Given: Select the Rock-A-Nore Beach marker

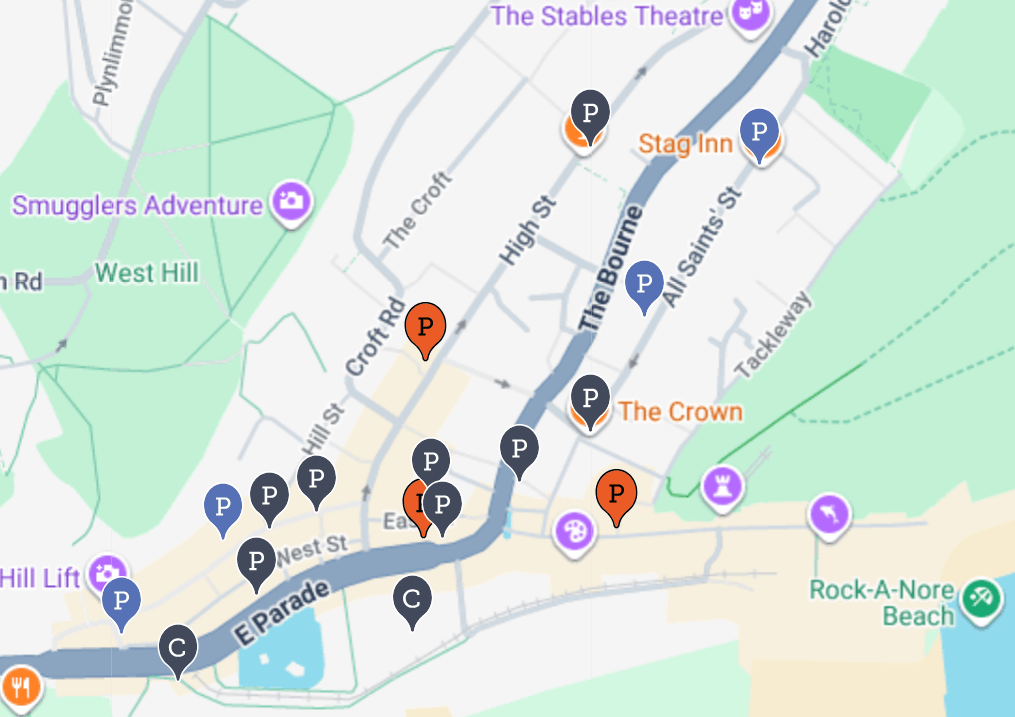Looking at the screenshot, I should 975,599.
